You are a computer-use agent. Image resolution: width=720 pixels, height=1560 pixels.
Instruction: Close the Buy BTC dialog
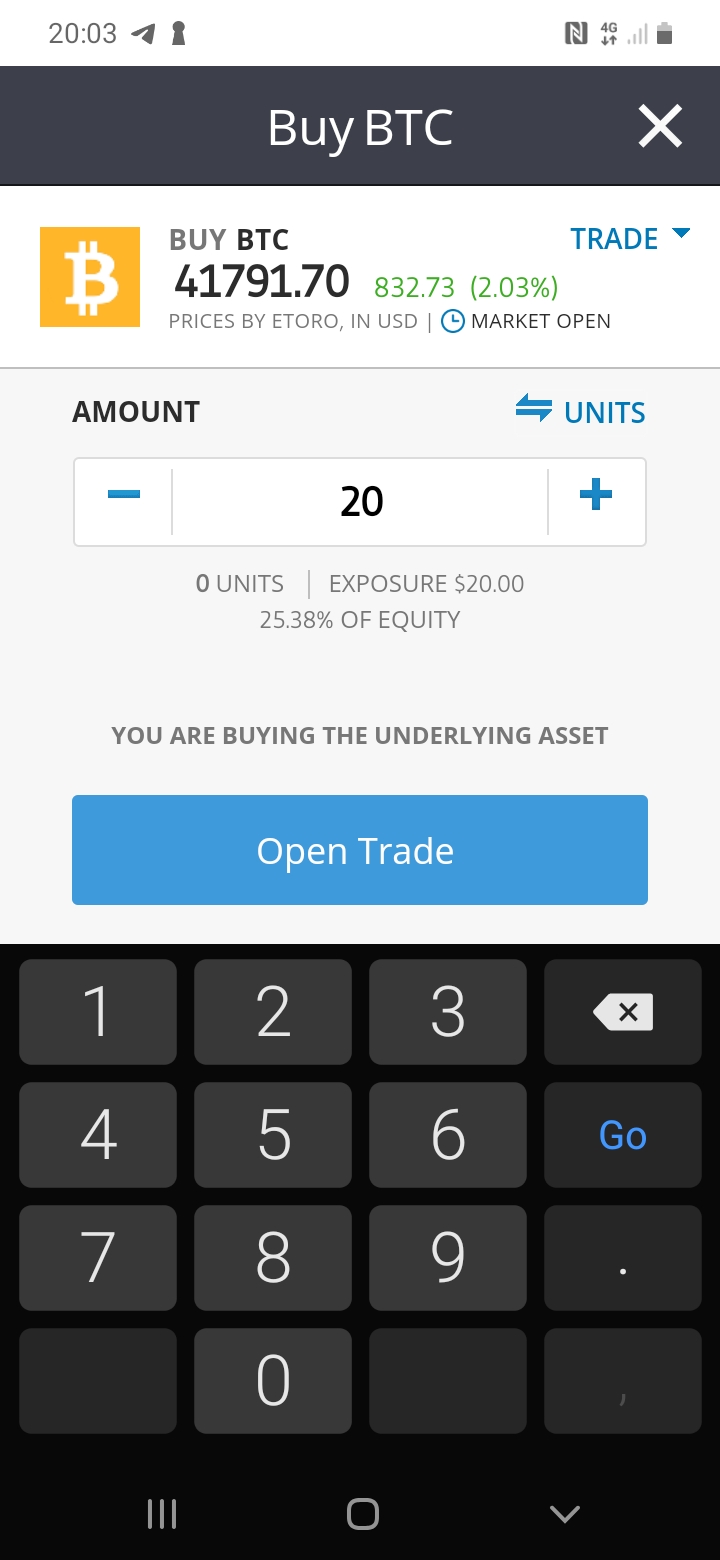coord(660,127)
